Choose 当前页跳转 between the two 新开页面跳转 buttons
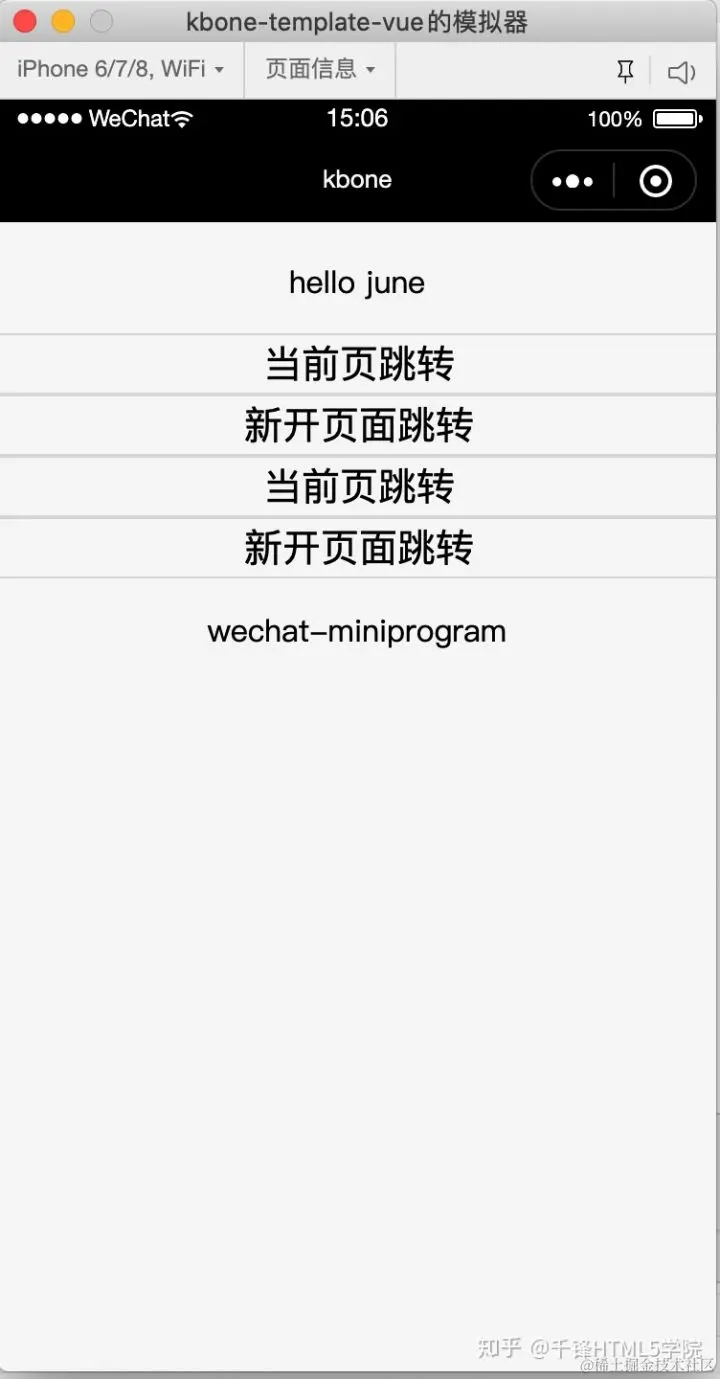Image resolution: width=720 pixels, height=1379 pixels. tap(359, 487)
